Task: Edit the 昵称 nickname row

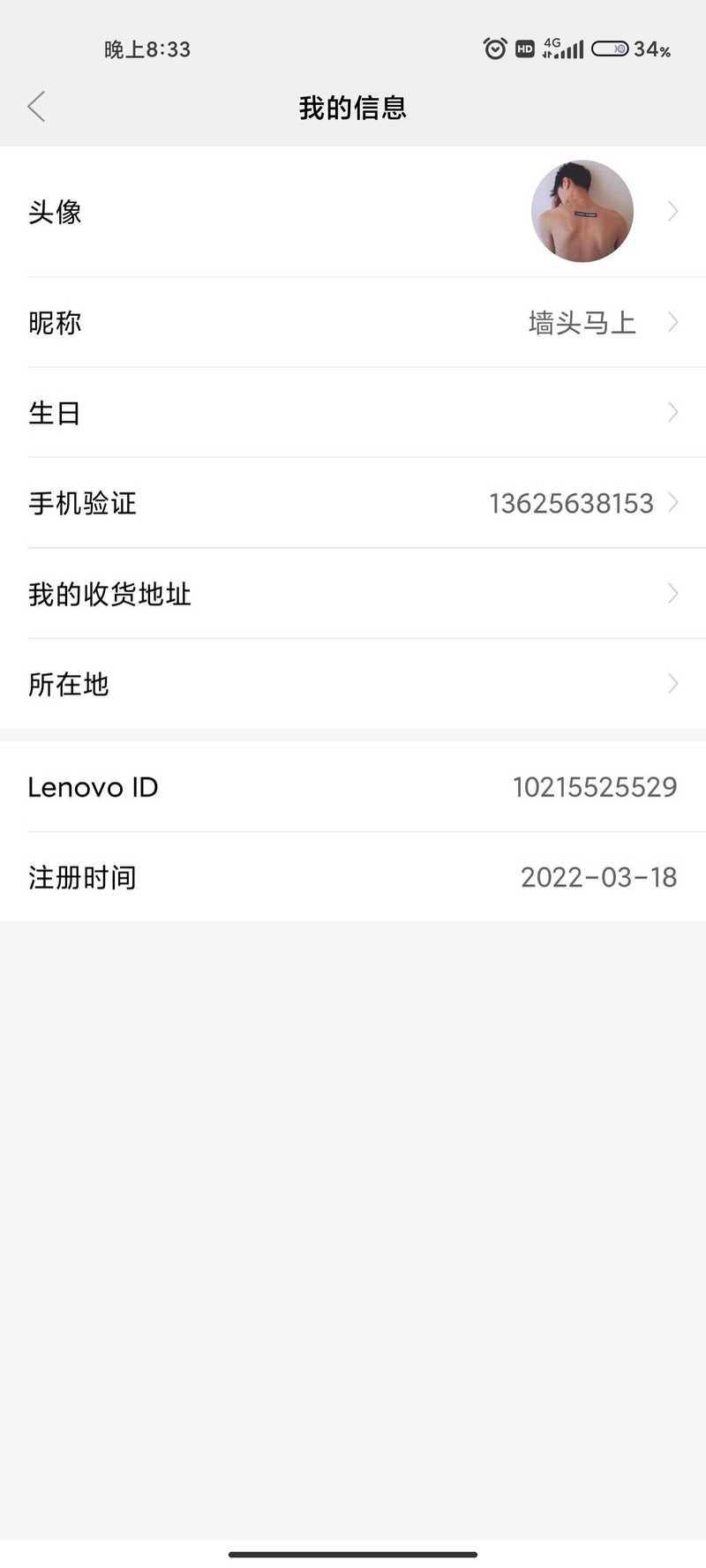Action: point(353,323)
